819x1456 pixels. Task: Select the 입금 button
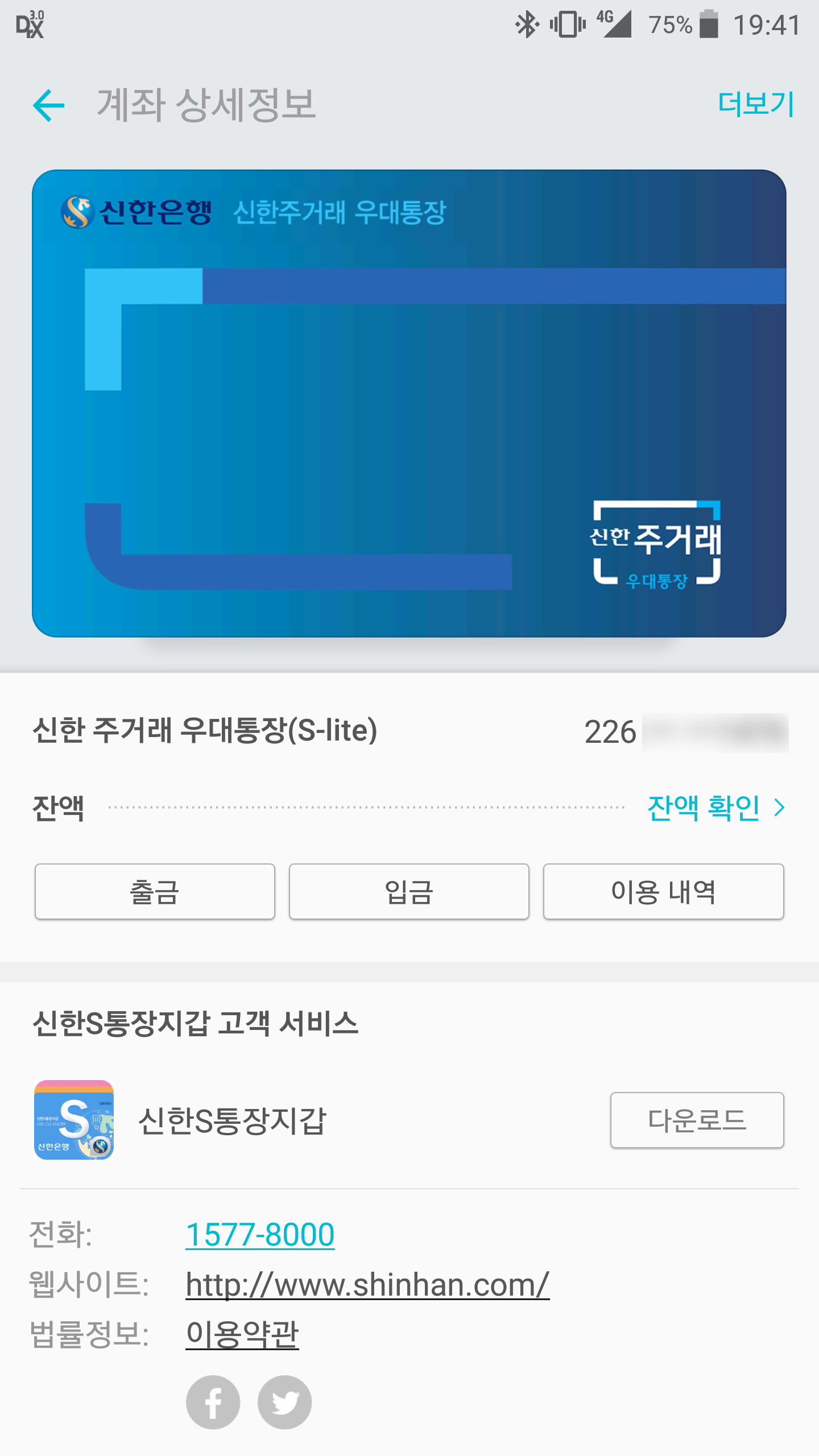[x=409, y=891]
